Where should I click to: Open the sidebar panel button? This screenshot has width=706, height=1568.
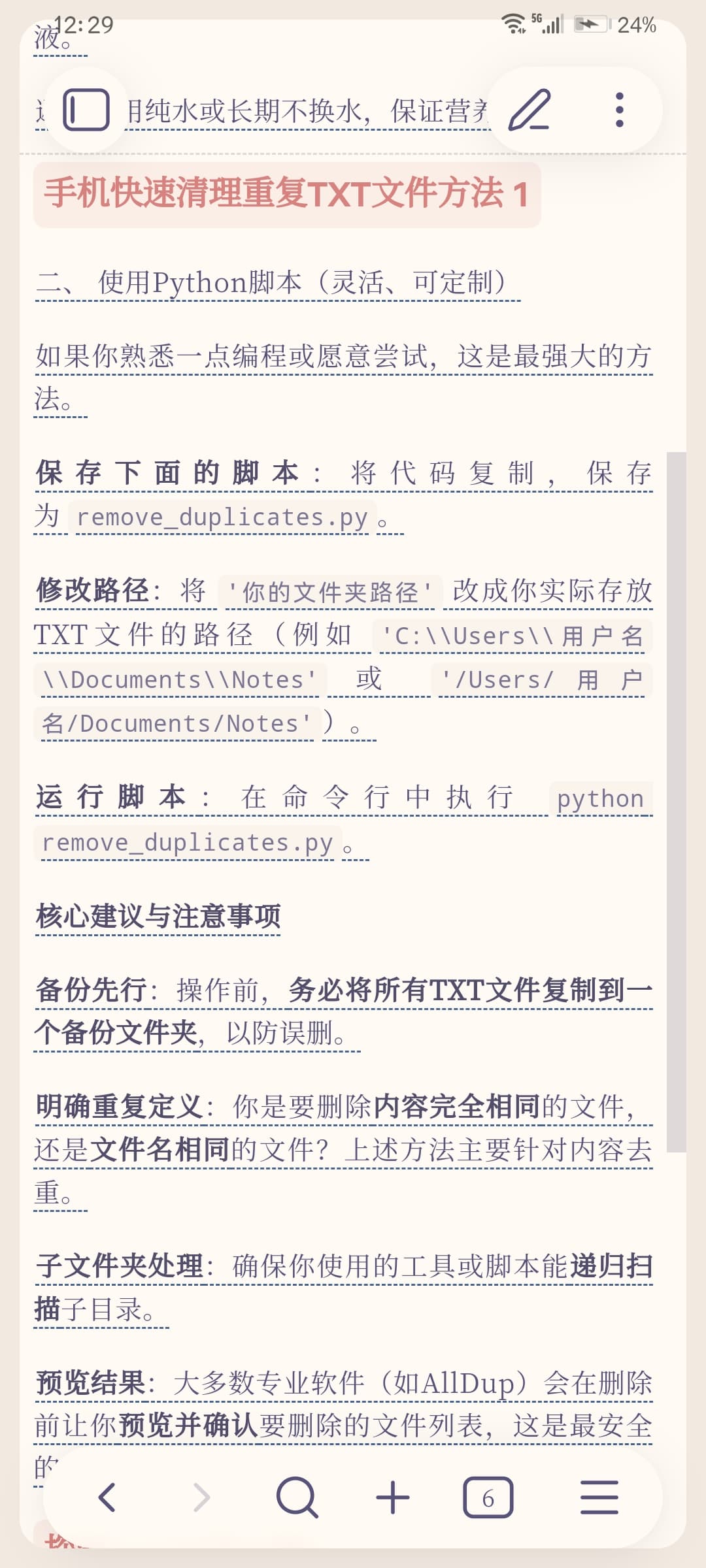[x=86, y=110]
